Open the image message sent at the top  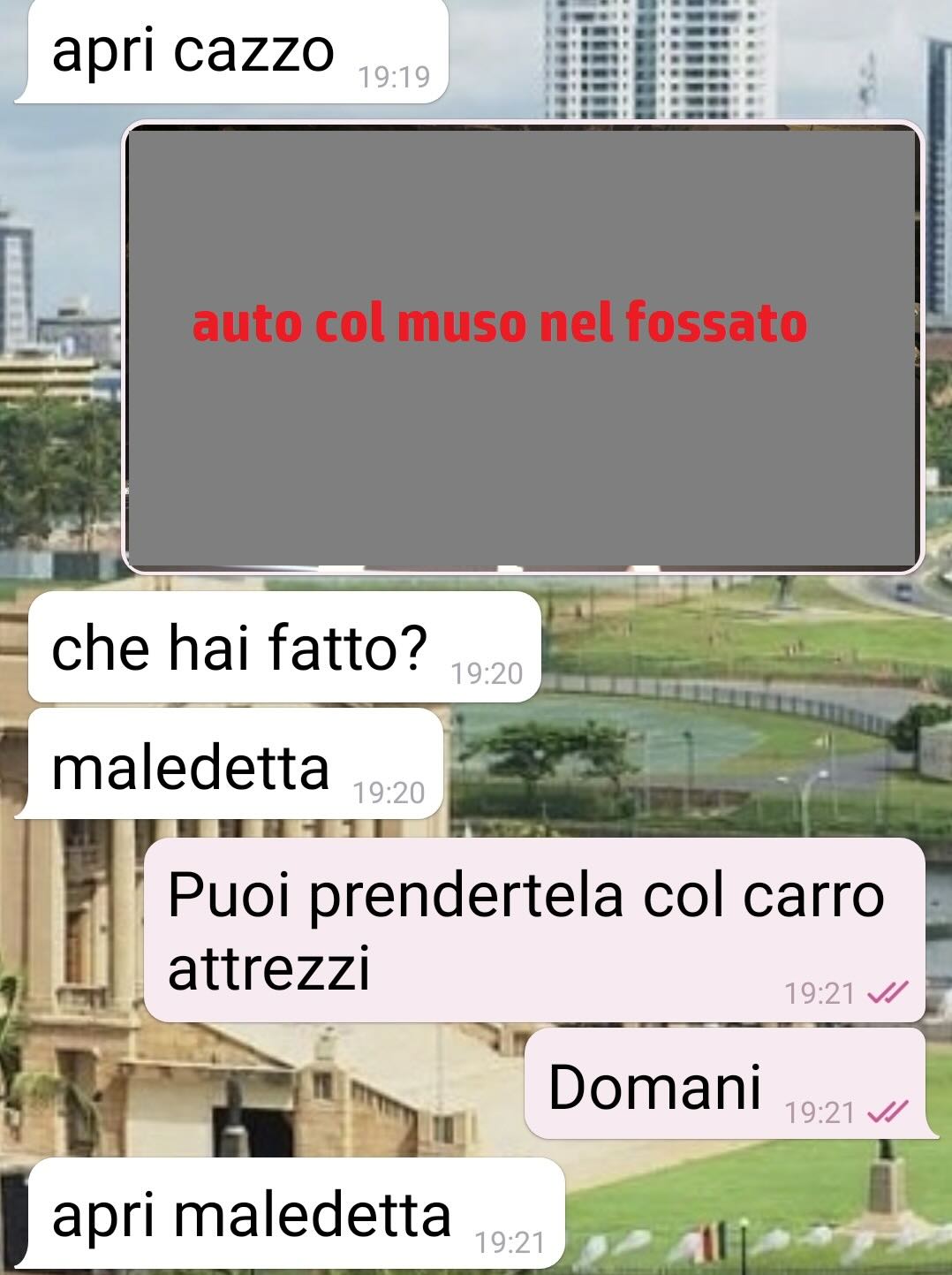pos(523,347)
